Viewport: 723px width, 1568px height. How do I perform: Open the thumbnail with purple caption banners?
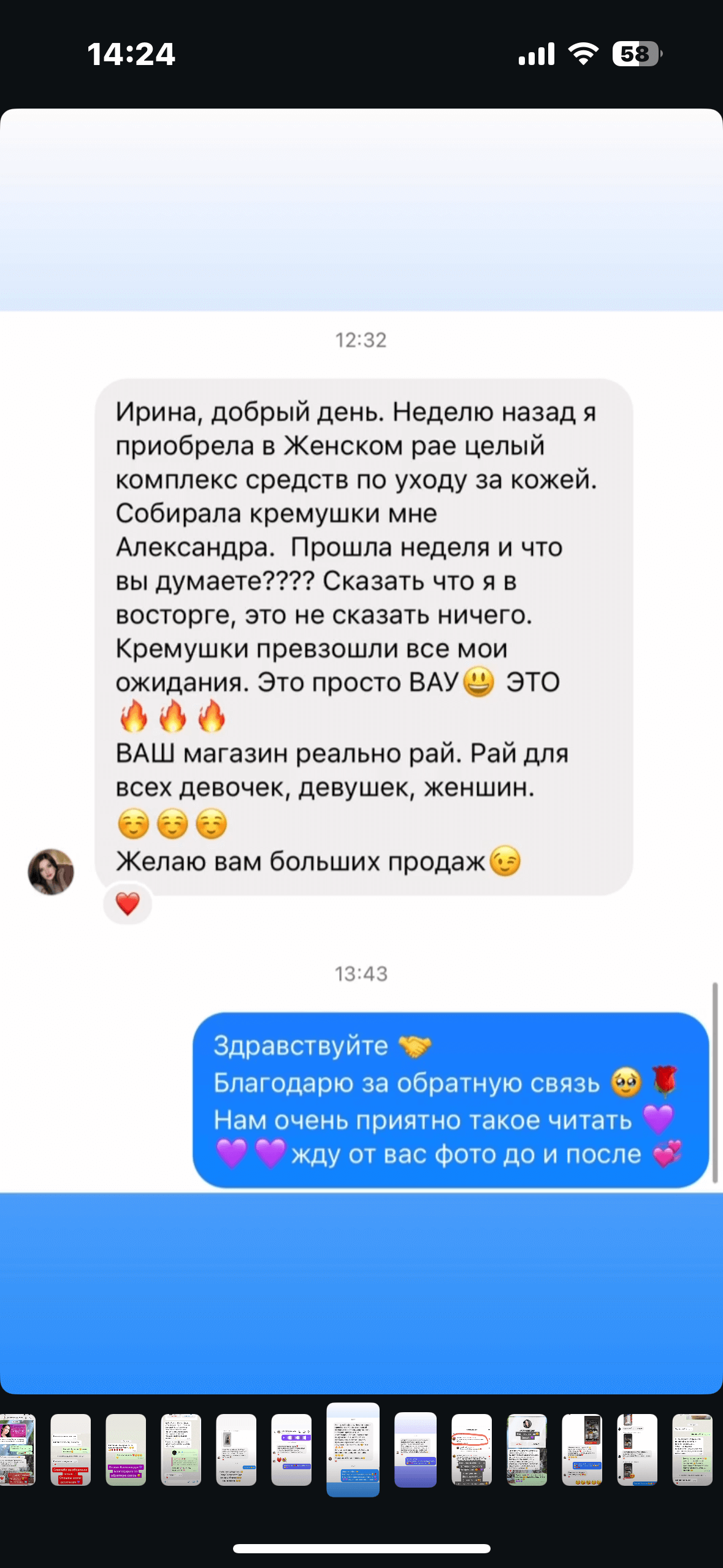tap(126, 1450)
